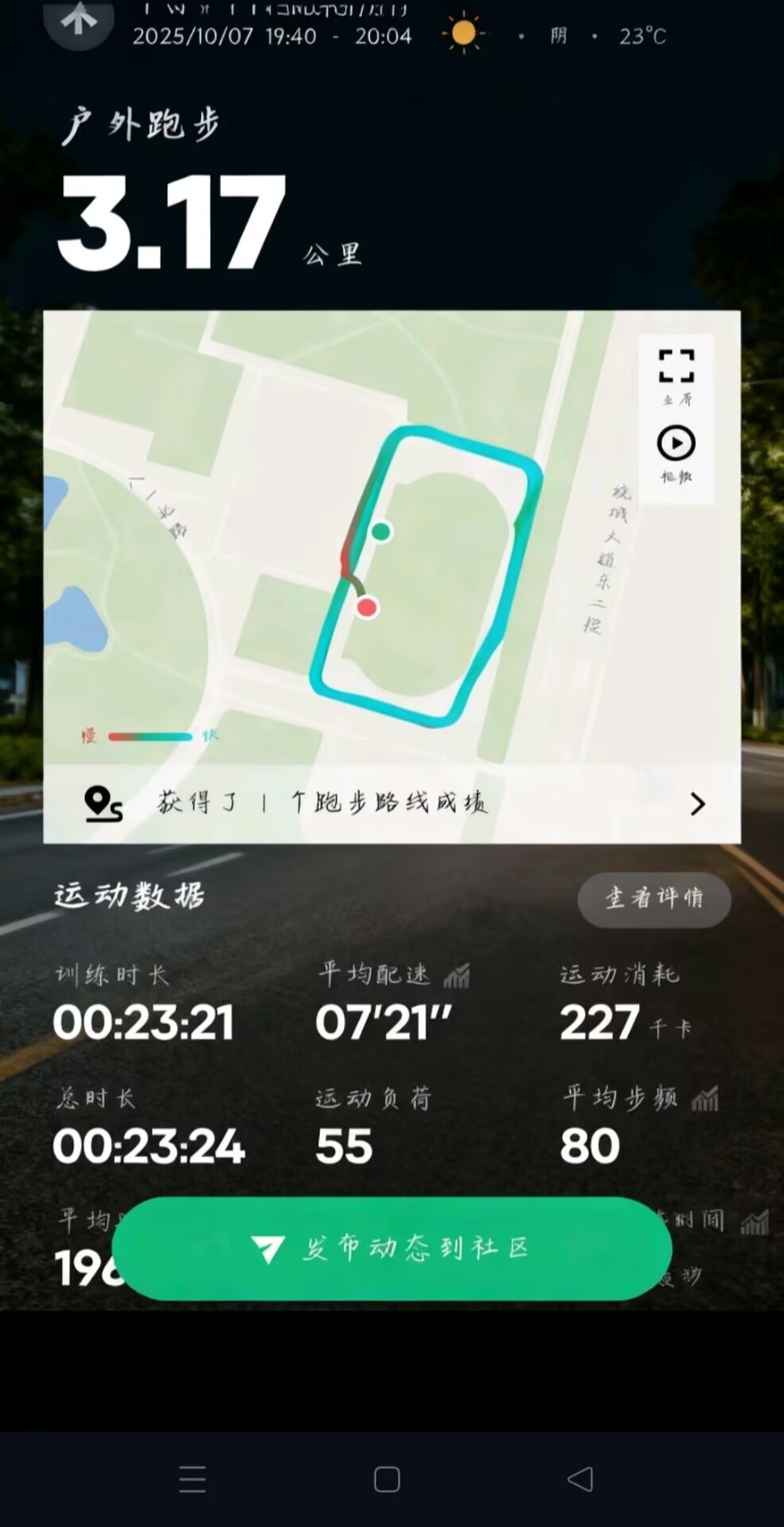Open the average pace chart icon
The width and height of the screenshot is (784, 1527).
pyautogui.click(x=456, y=974)
